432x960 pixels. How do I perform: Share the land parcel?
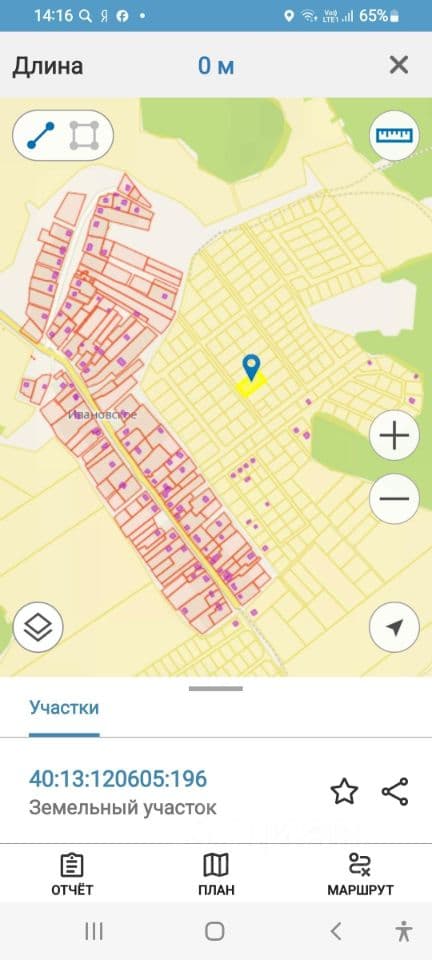pos(395,792)
